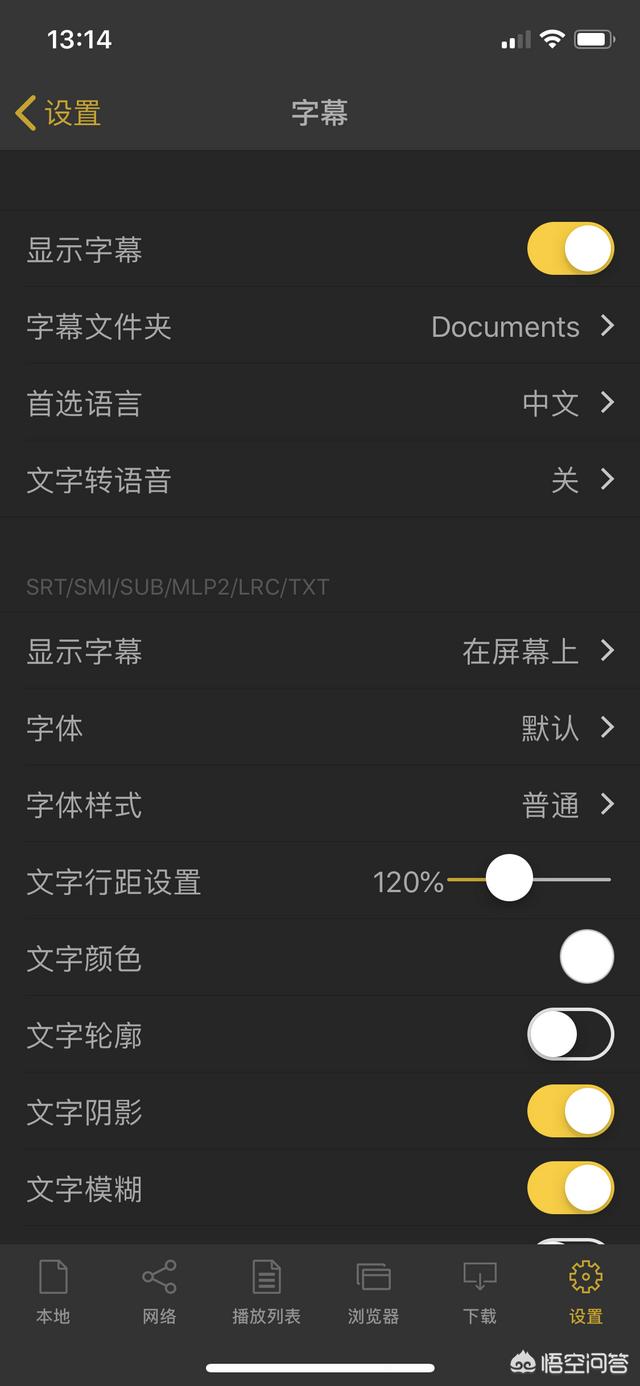
Task: Open the 播放列表 tab
Action: click(x=266, y=1292)
